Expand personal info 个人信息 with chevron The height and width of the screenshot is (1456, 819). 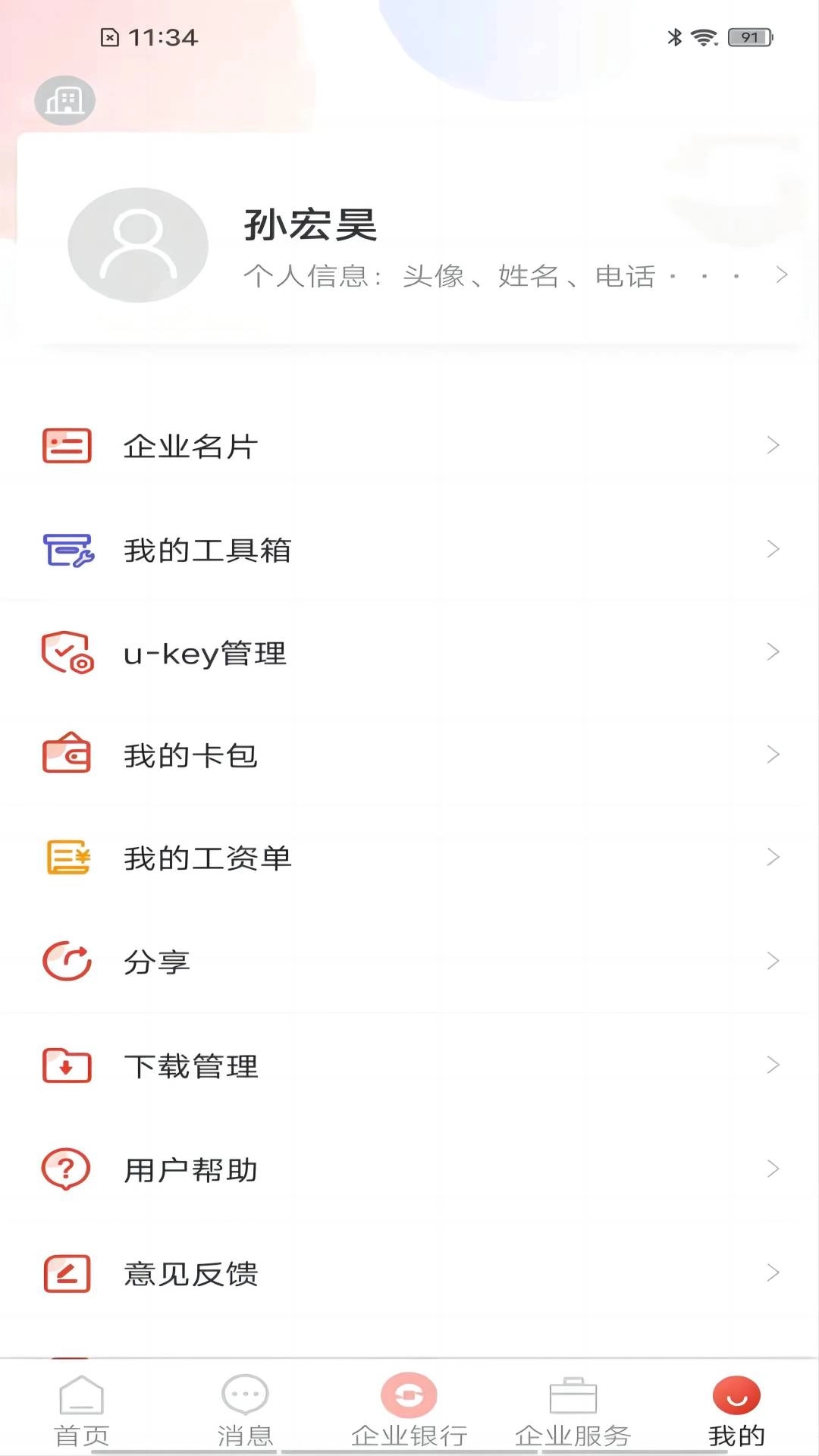click(783, 275)
